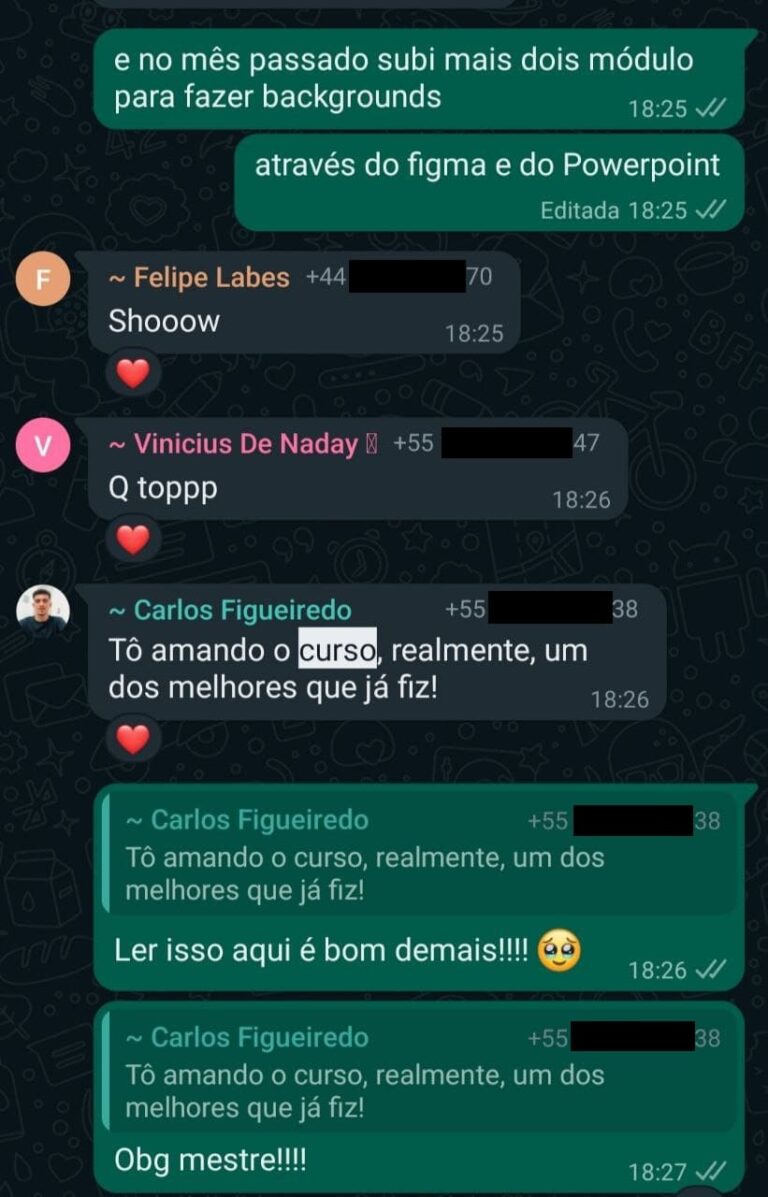The width and height of the screenshot is (768, 1197).
Task: Jump to quoted message above 'Ler isso aqui'
Action: point(420,856)
